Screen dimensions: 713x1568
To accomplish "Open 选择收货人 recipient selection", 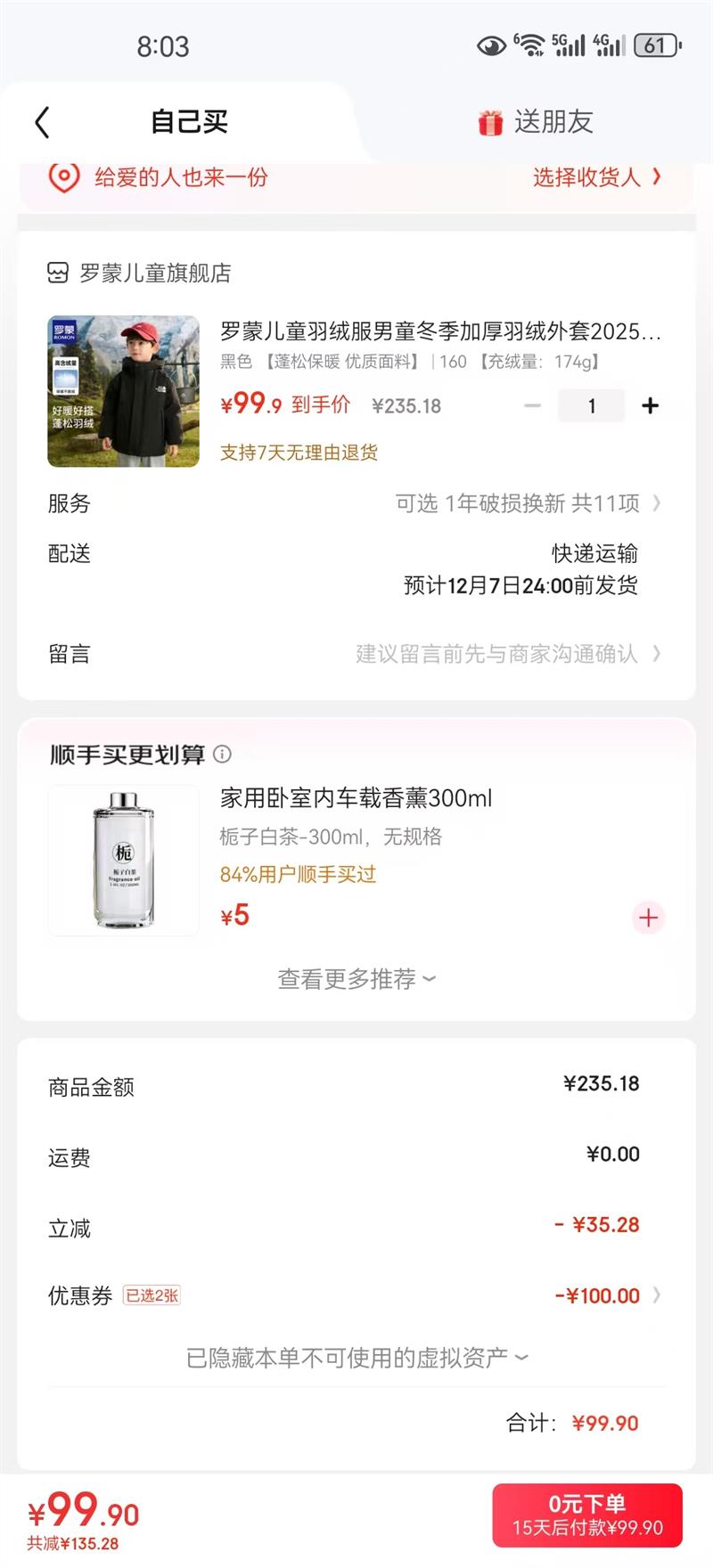I will click(x=595, y=177).
